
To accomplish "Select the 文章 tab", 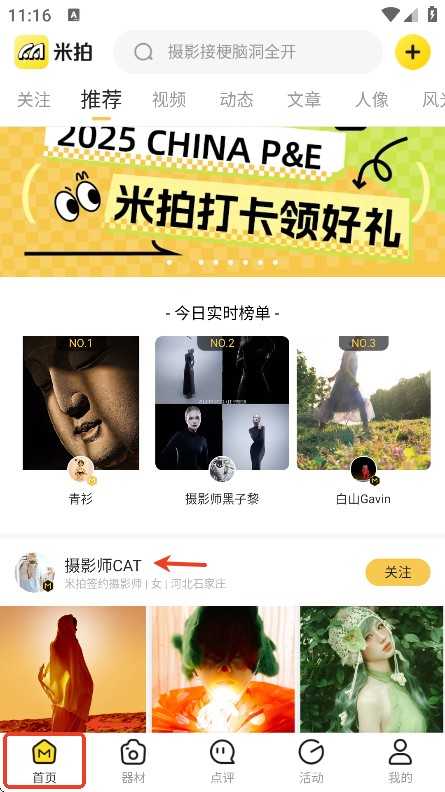I will click(304, 100).
